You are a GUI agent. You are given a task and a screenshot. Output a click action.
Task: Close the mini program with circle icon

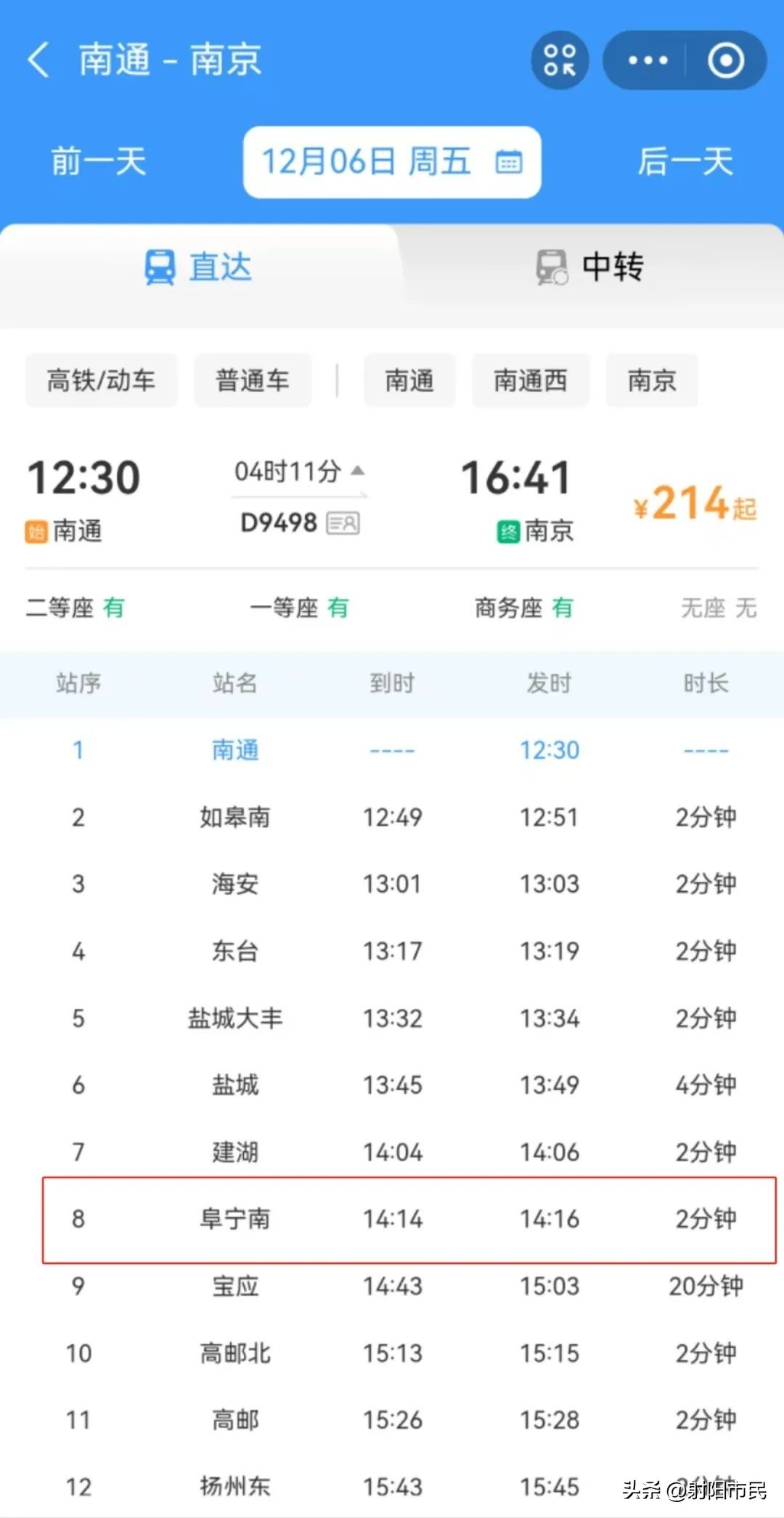tap(725, 60)
